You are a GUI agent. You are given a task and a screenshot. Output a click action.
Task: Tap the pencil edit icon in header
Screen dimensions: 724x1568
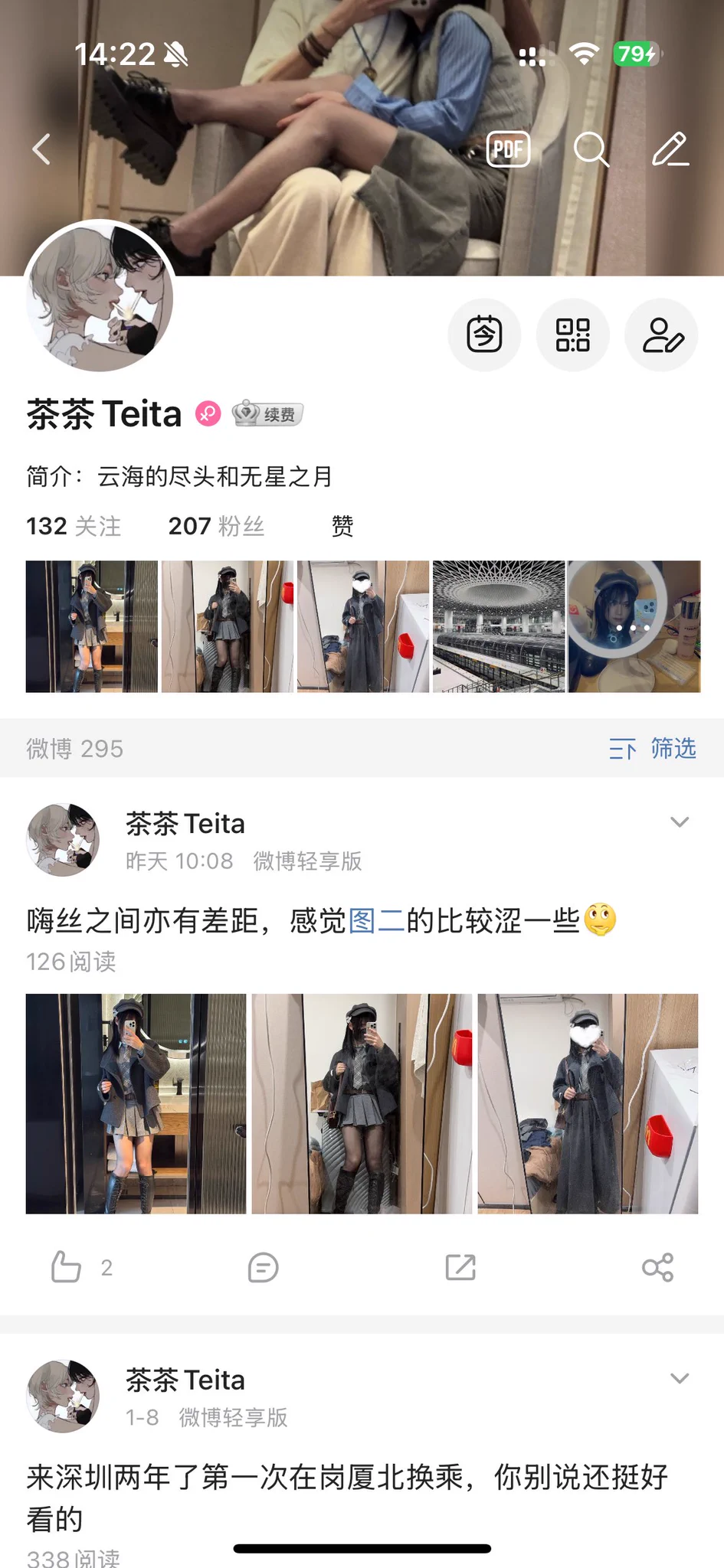click(670, 149)
